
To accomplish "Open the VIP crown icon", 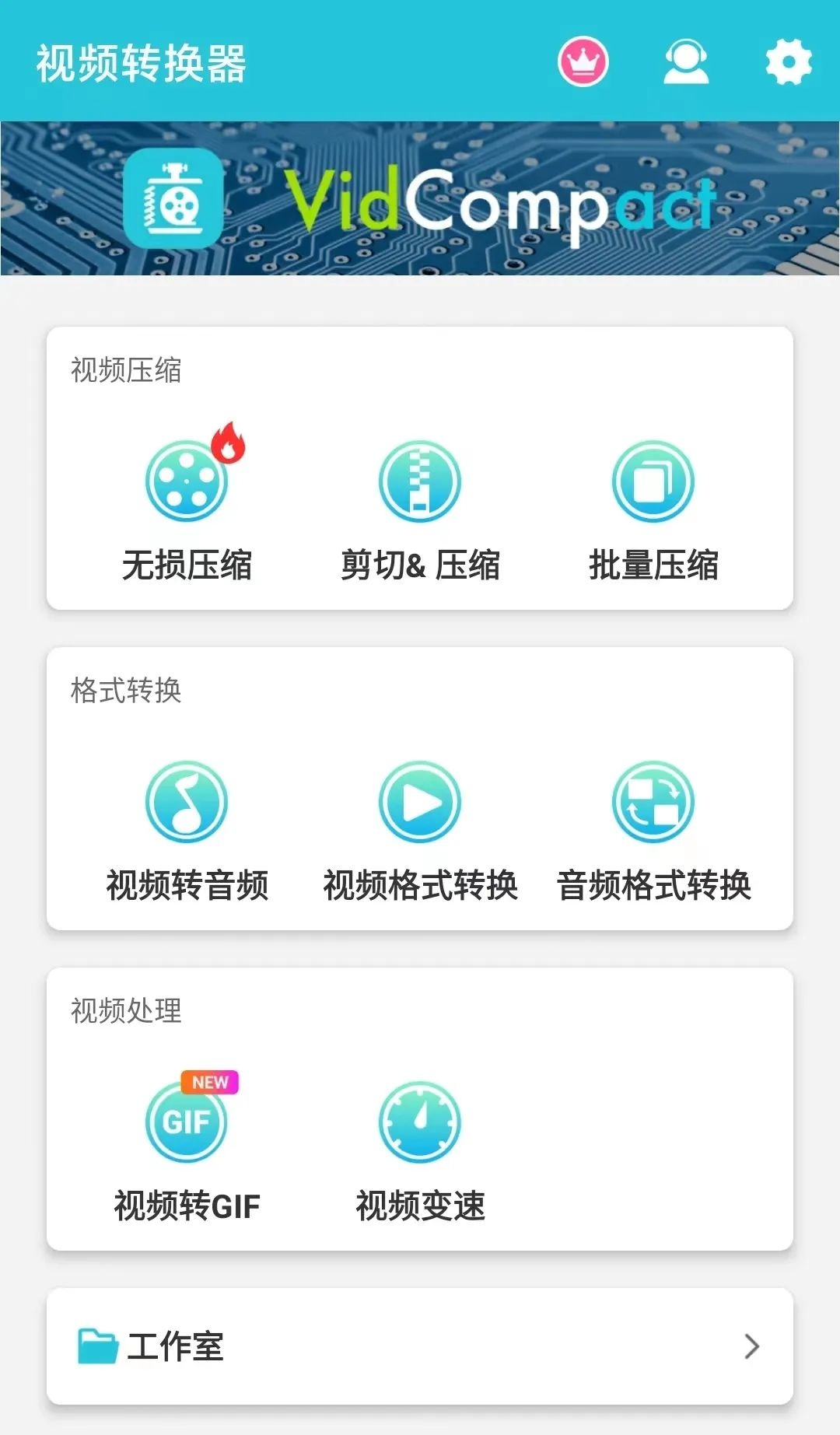I will [x=583, y=61].
